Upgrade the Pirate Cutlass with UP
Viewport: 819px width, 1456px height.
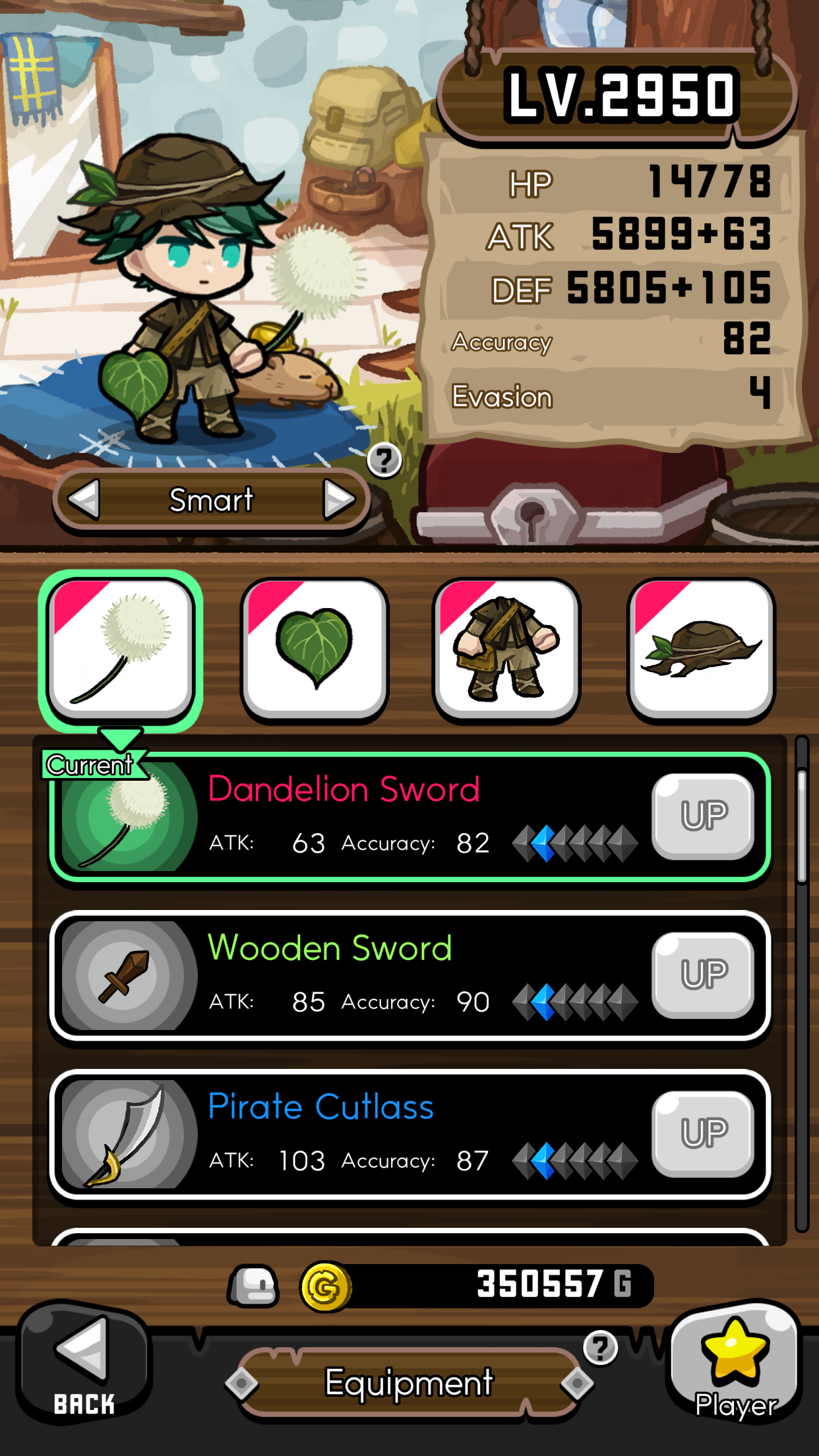click(x=703, y=1134)
